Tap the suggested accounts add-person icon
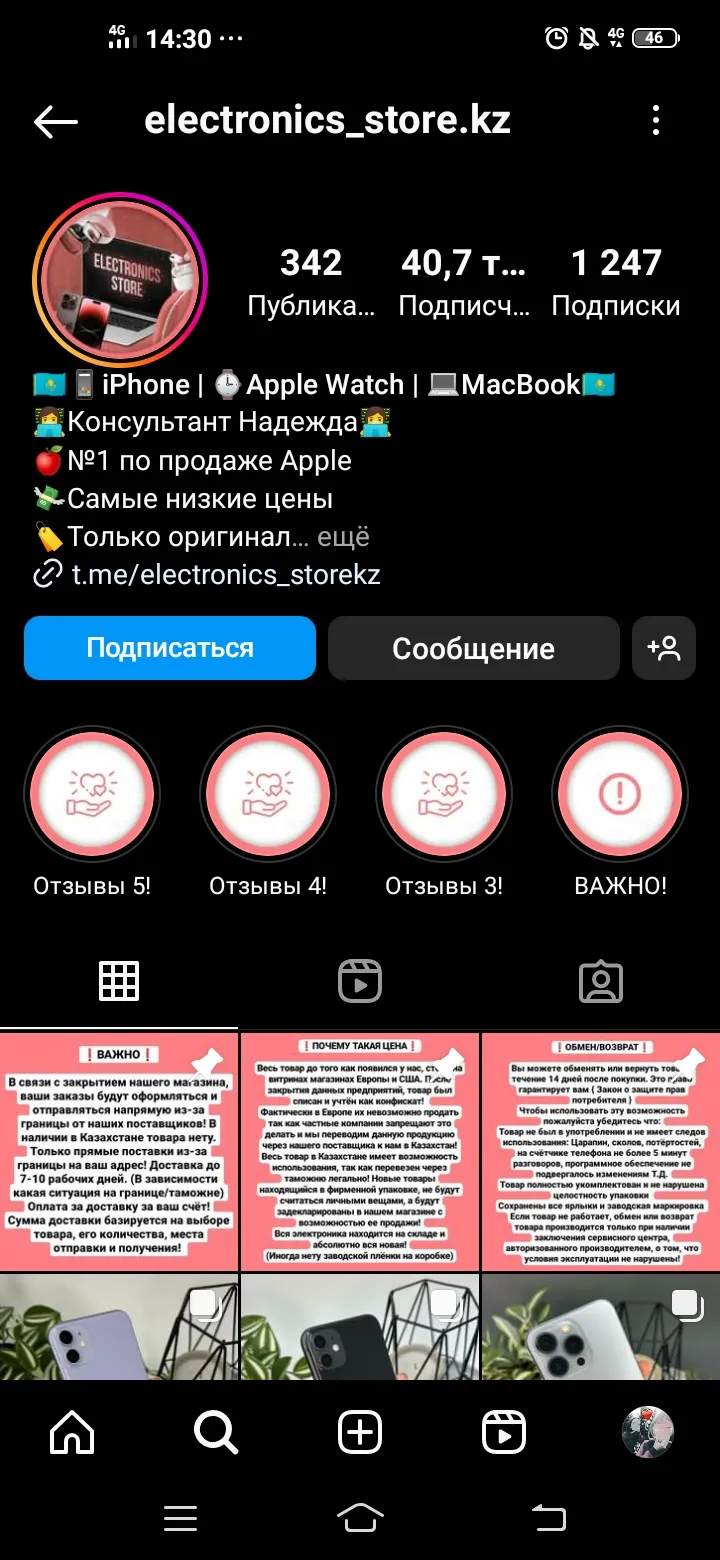 point(664,648)
